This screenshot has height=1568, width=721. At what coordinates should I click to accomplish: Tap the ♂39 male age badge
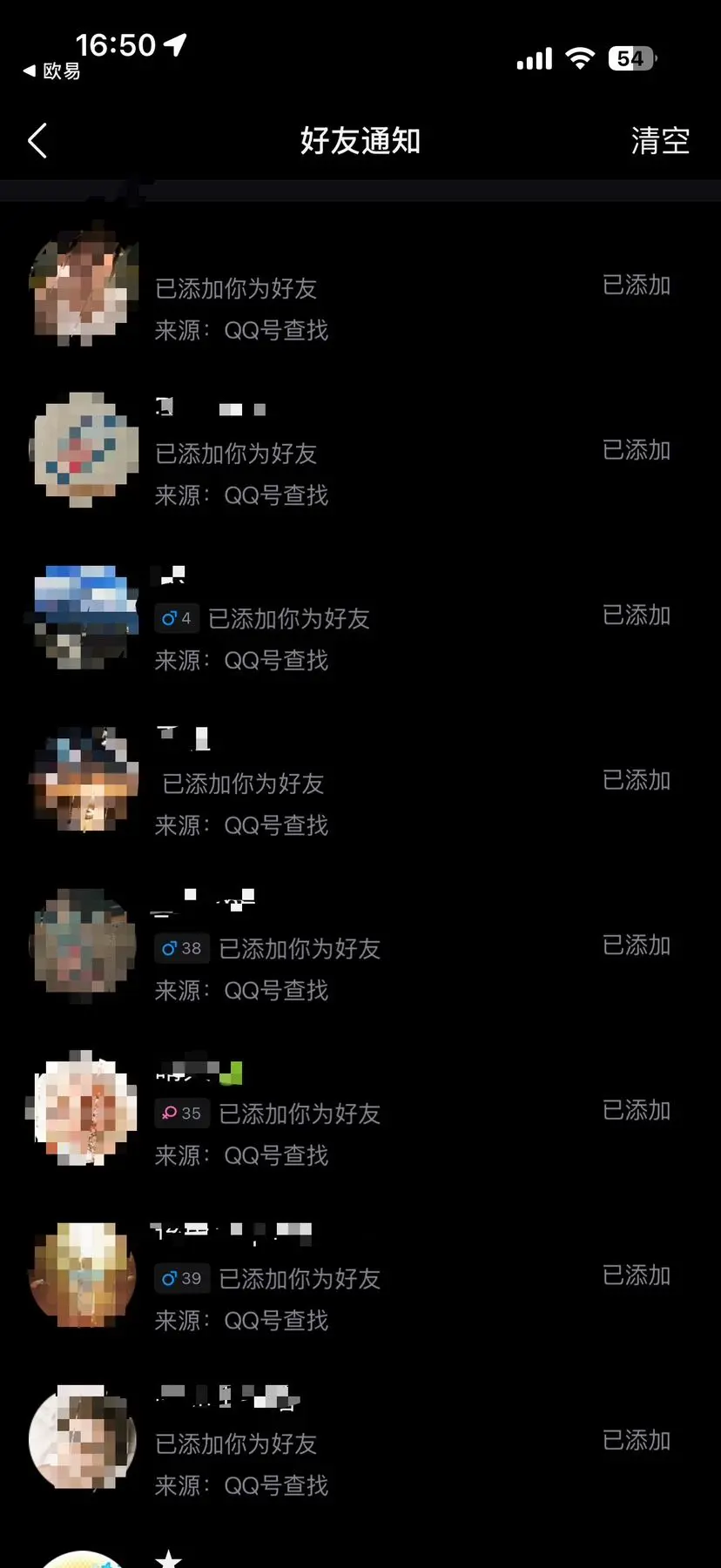click(181, 1278)
